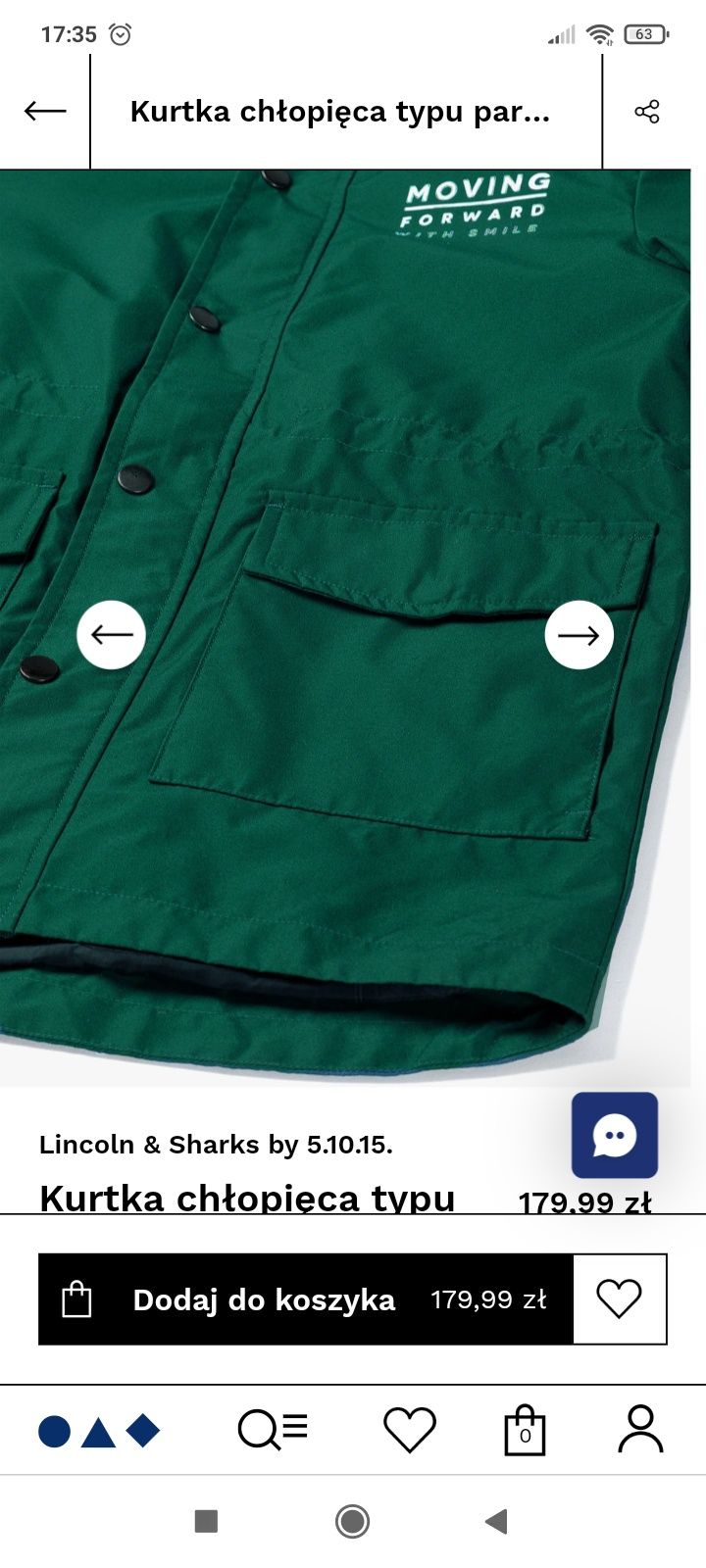Viewport: 706px width, 1568px height.
Task: Go back using the top-left arrow
Action: point(45,112)
